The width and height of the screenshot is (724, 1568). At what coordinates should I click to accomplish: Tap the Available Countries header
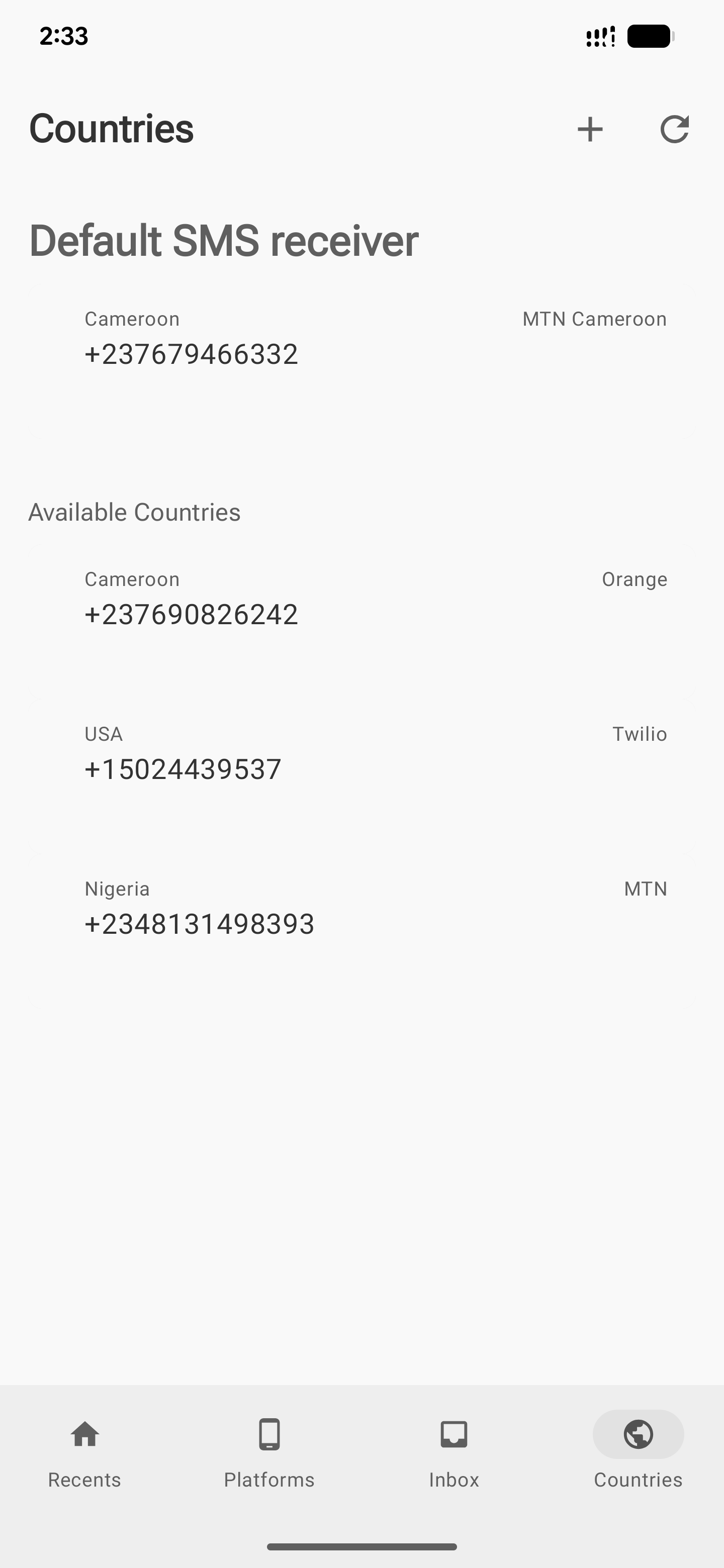(x=134, y=512)
